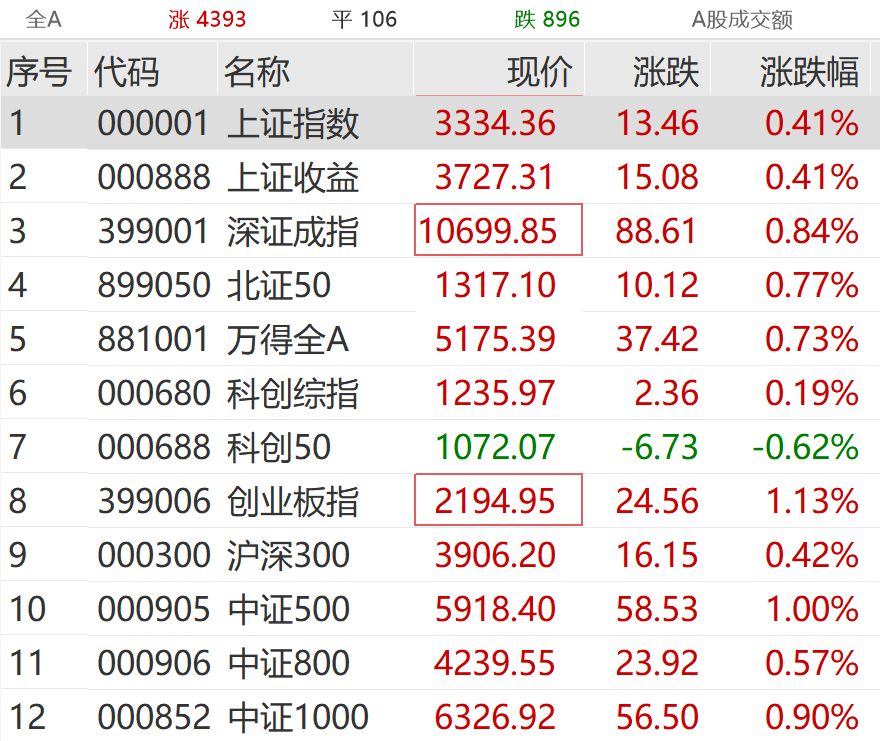This screenshot has width=880, height=741.
Task: Select the 北证50 row
Action: (279, 286)
